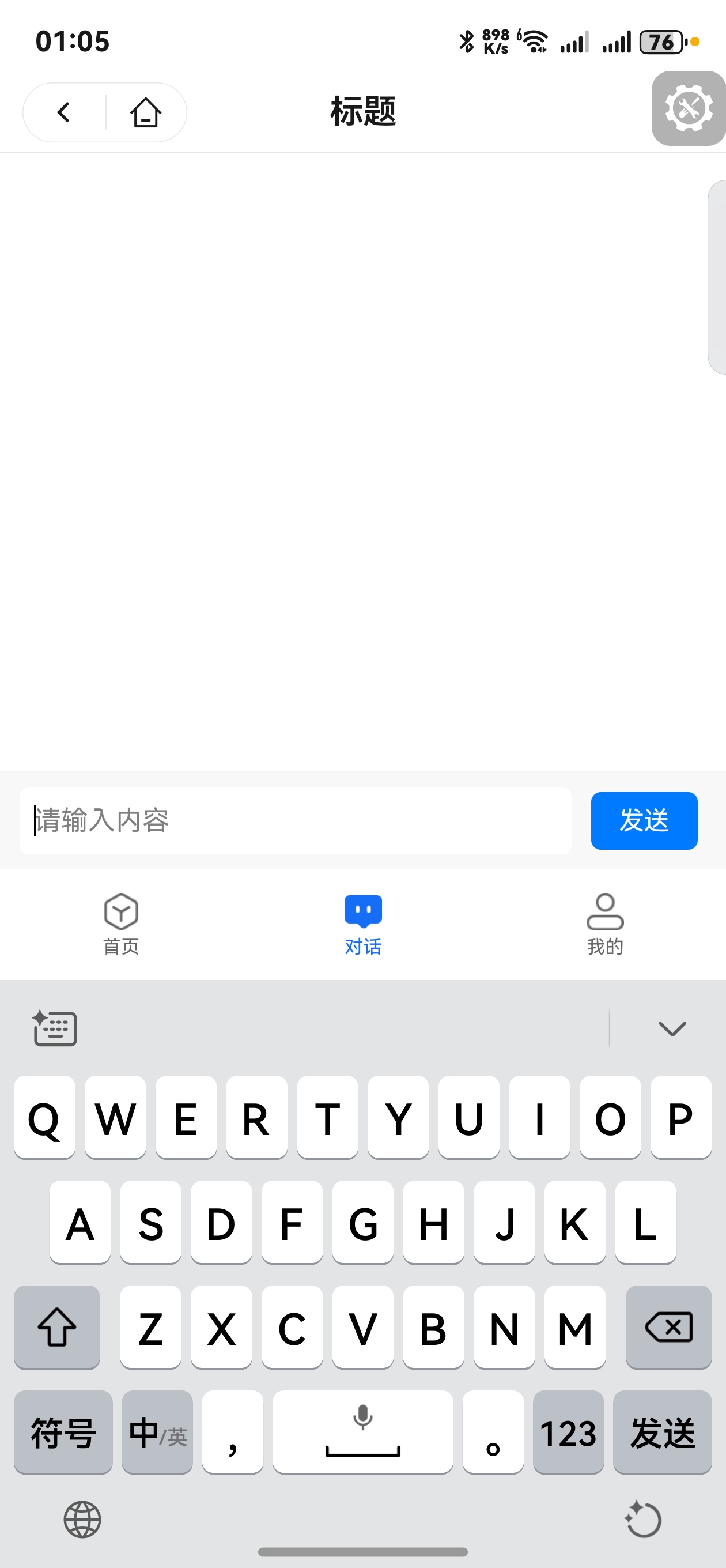Tap the keyboard's 发送 key
The height and width of the screenshot is (1568, 726).
point(662,1431)
